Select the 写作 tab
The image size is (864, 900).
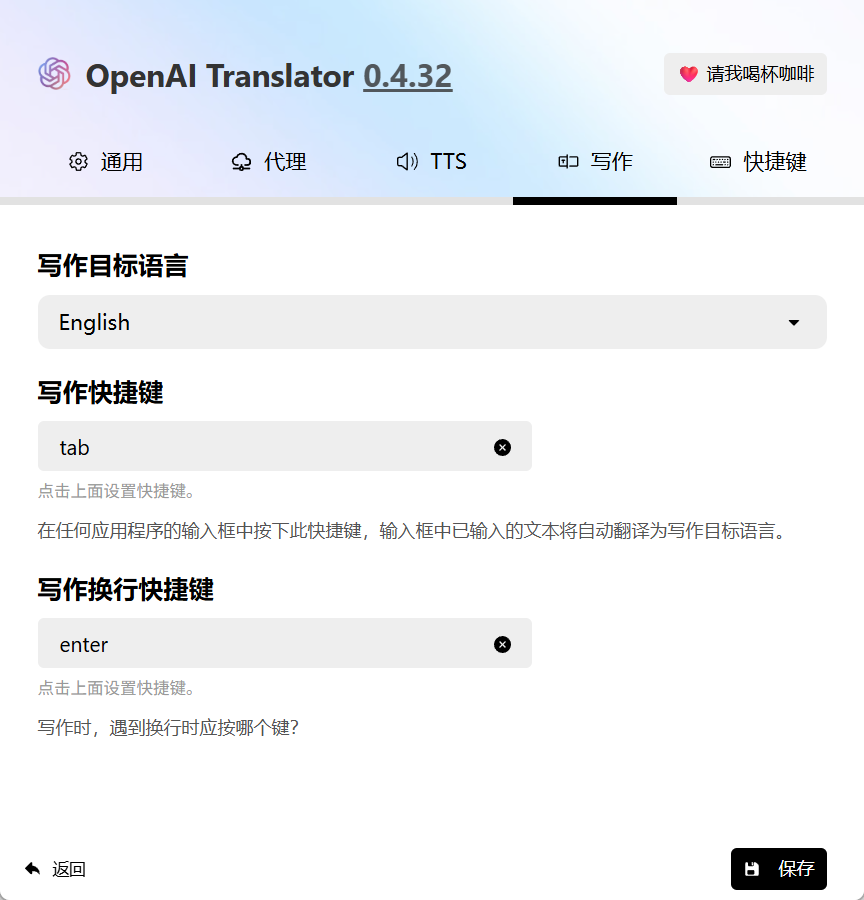tap(595, 162)
